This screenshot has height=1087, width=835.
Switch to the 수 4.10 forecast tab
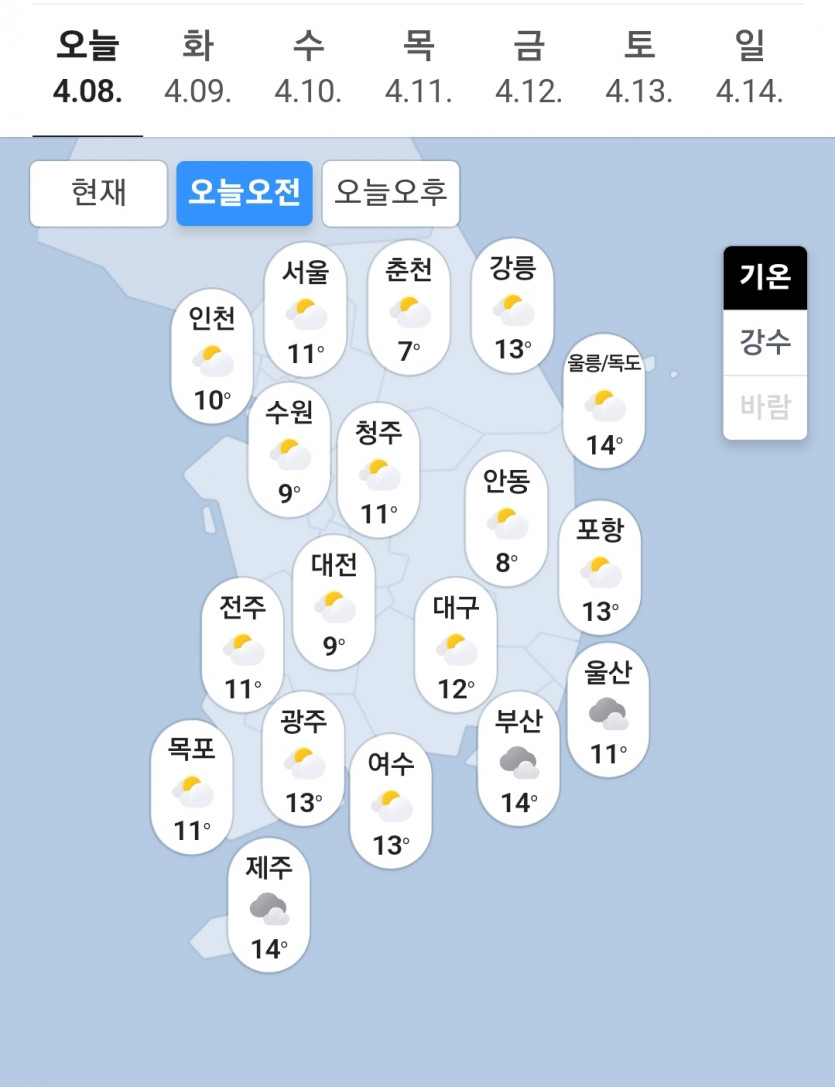click(308, 68)
